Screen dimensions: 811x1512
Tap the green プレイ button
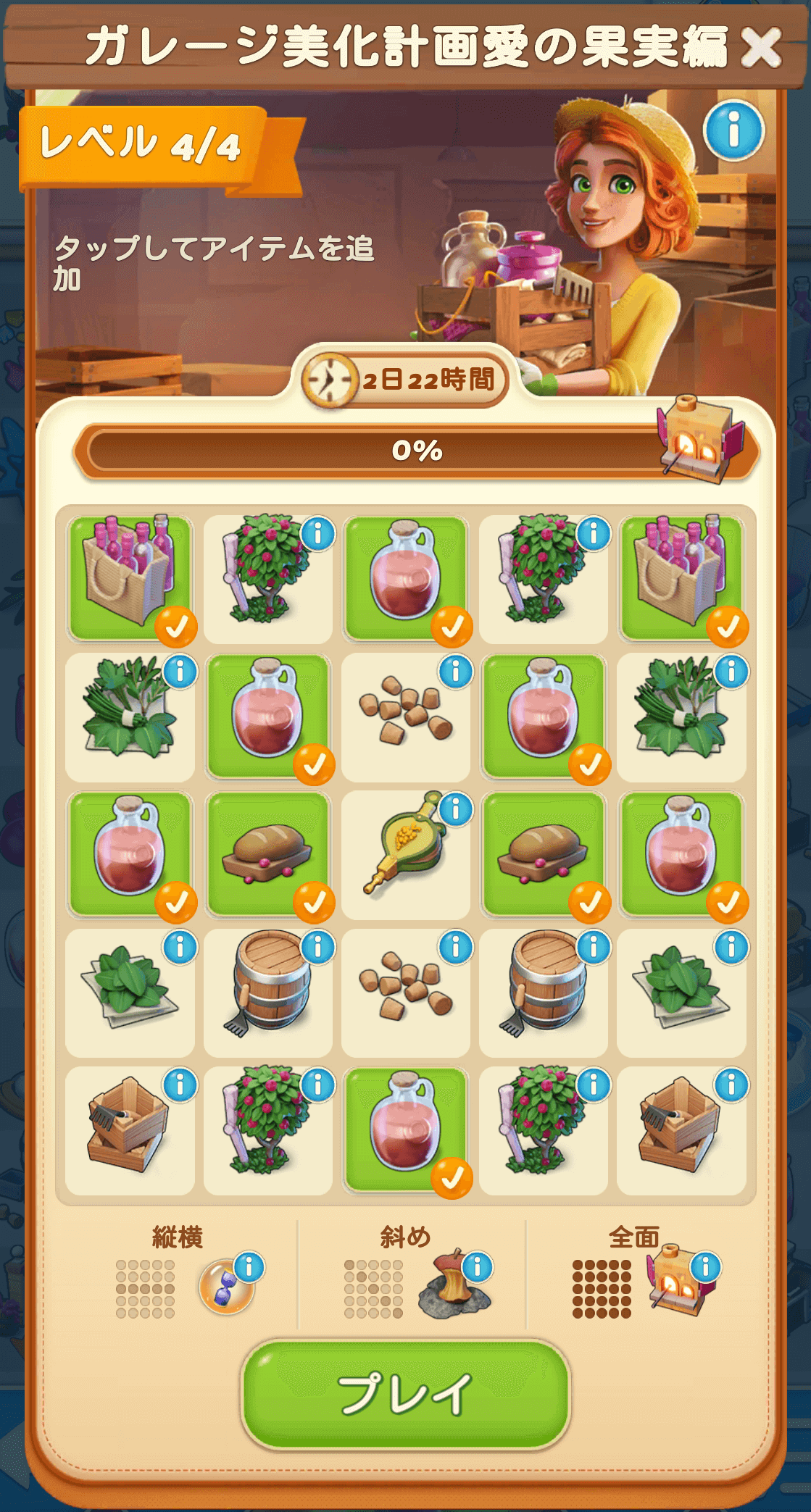pyautogui.click(x=405, y=1393)
